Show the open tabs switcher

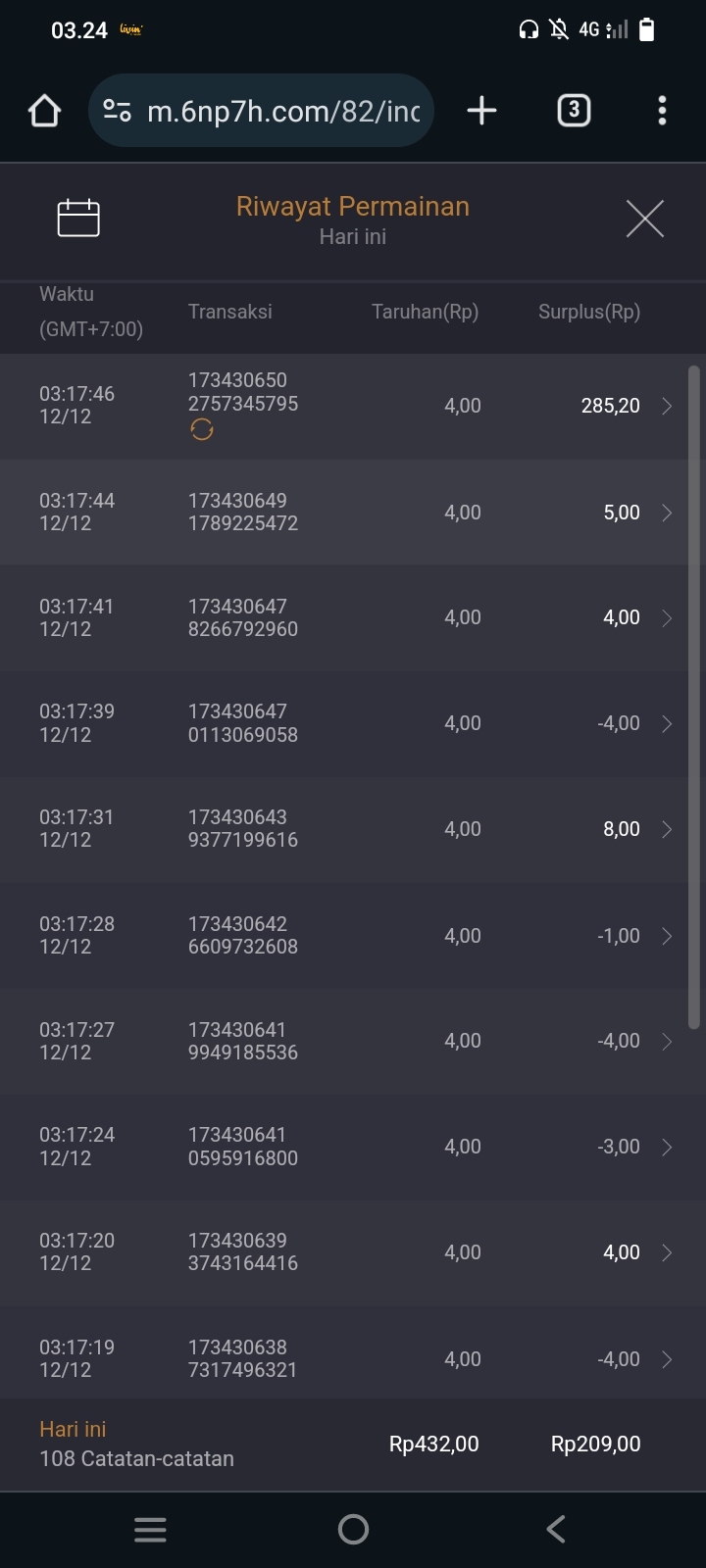coord(574,111)
